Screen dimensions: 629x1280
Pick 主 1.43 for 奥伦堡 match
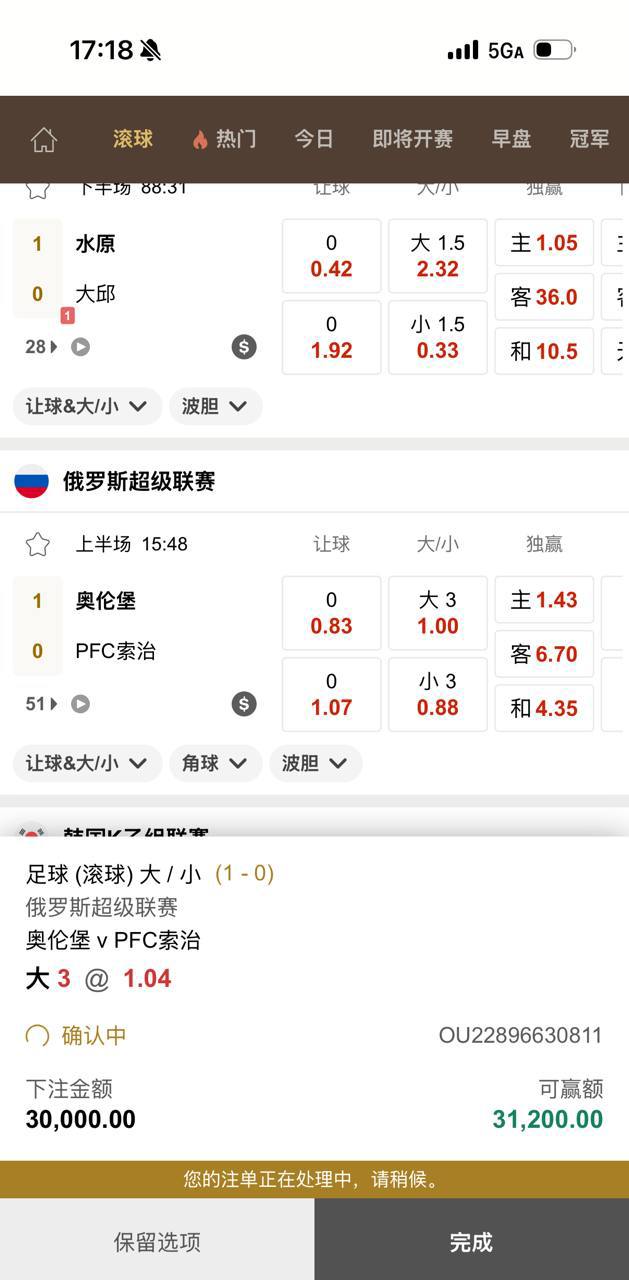tap(544, 600)
